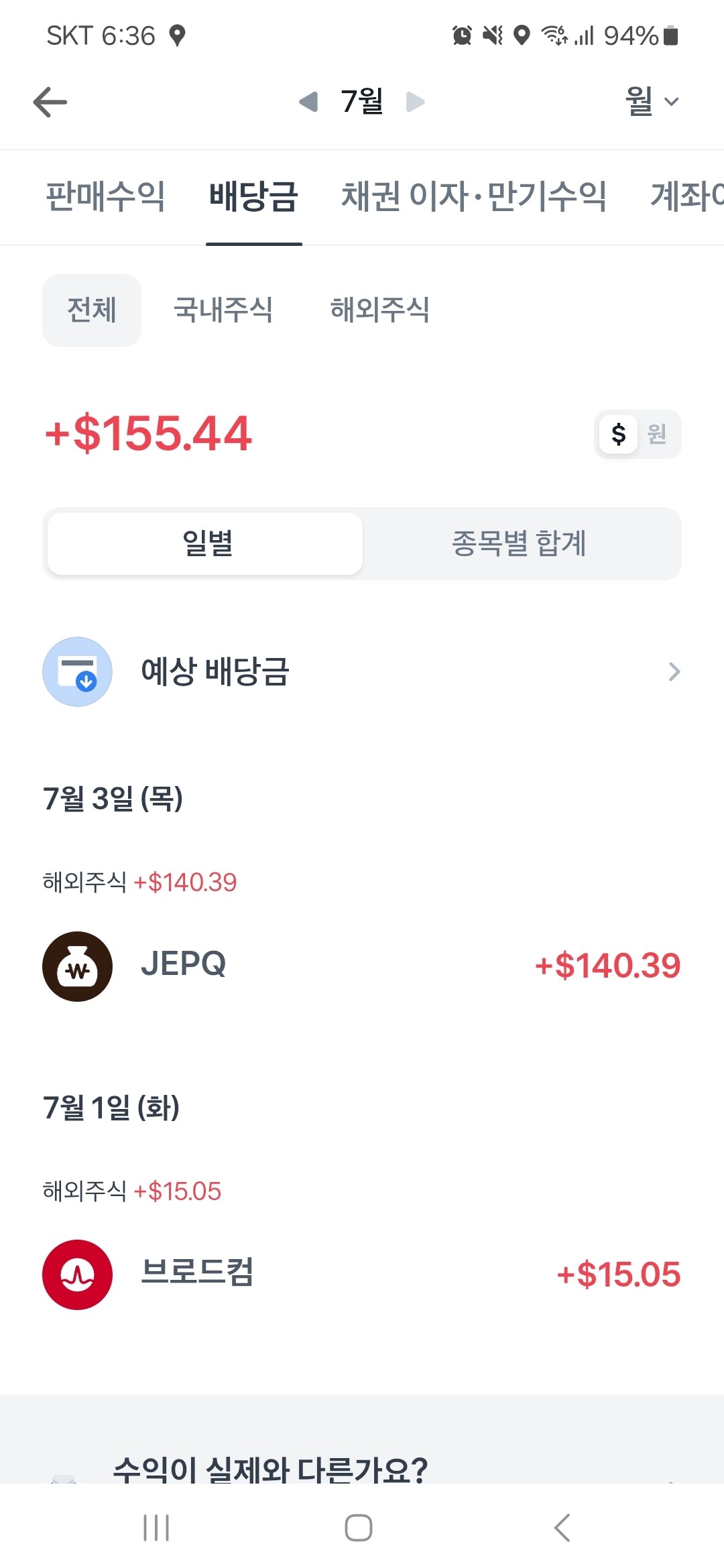Open 예상 배당금
The image size is (724, 1568).
[x=362, y=671]
